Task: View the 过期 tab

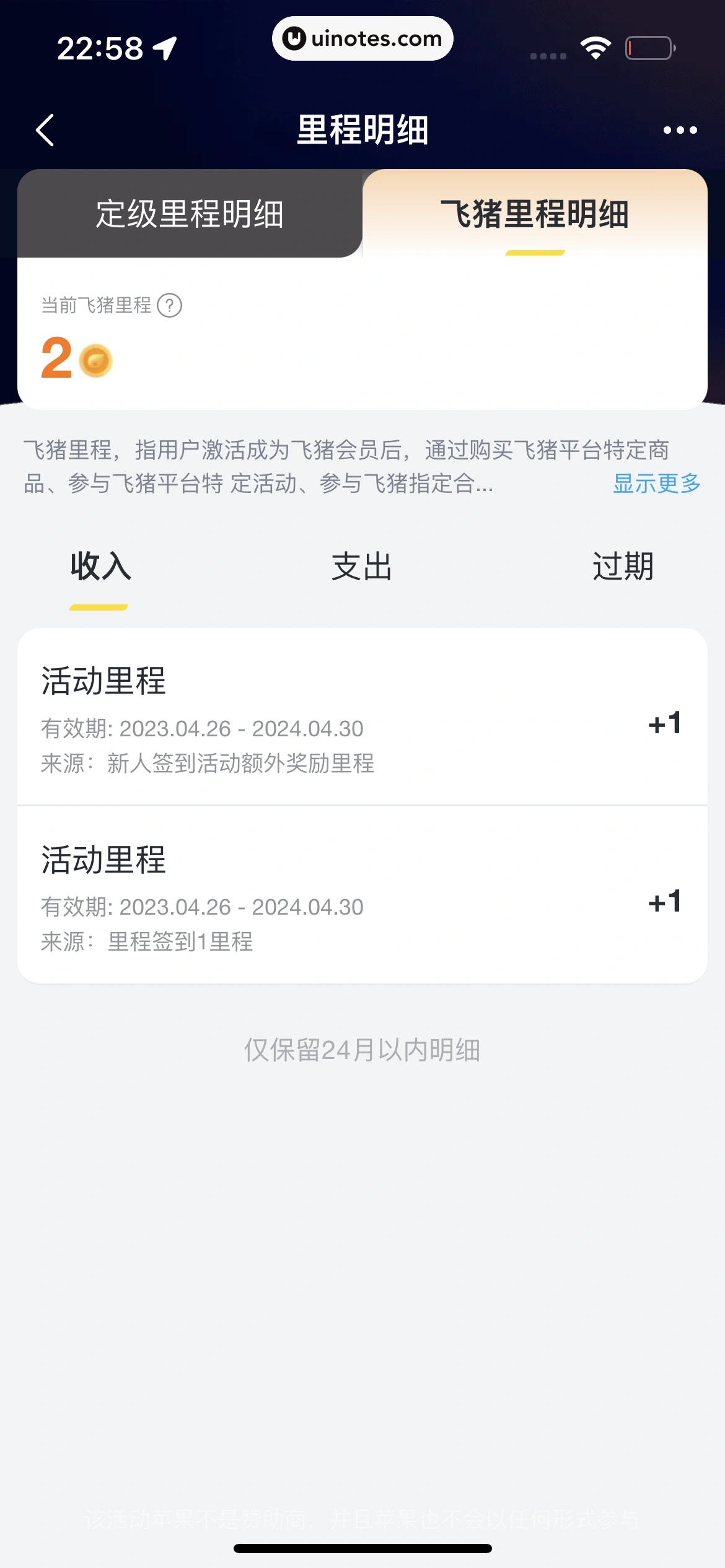Action: click(x=623, y=566)
